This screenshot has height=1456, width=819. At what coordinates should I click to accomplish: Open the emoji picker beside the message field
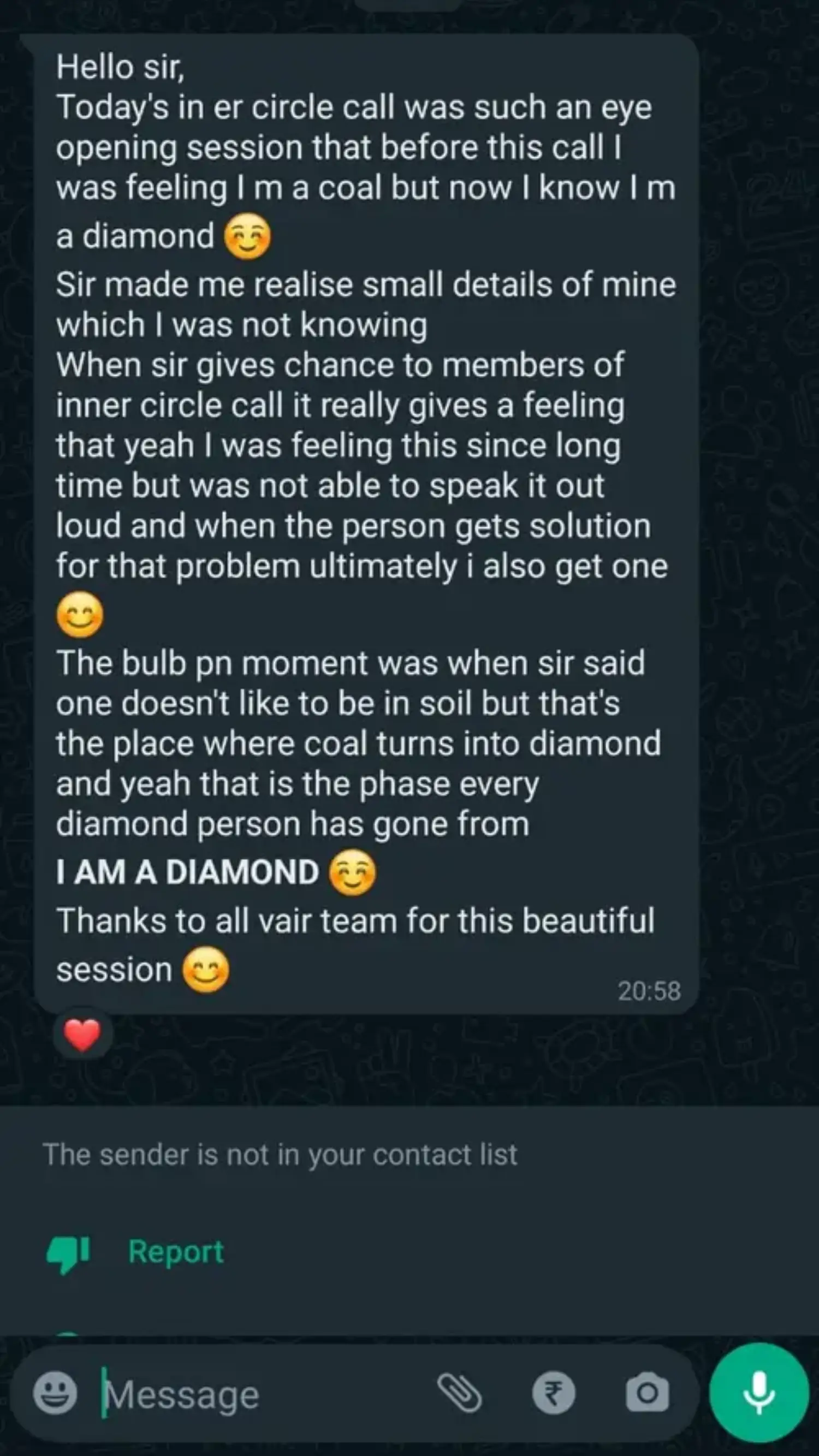[x=54, y=1392]
